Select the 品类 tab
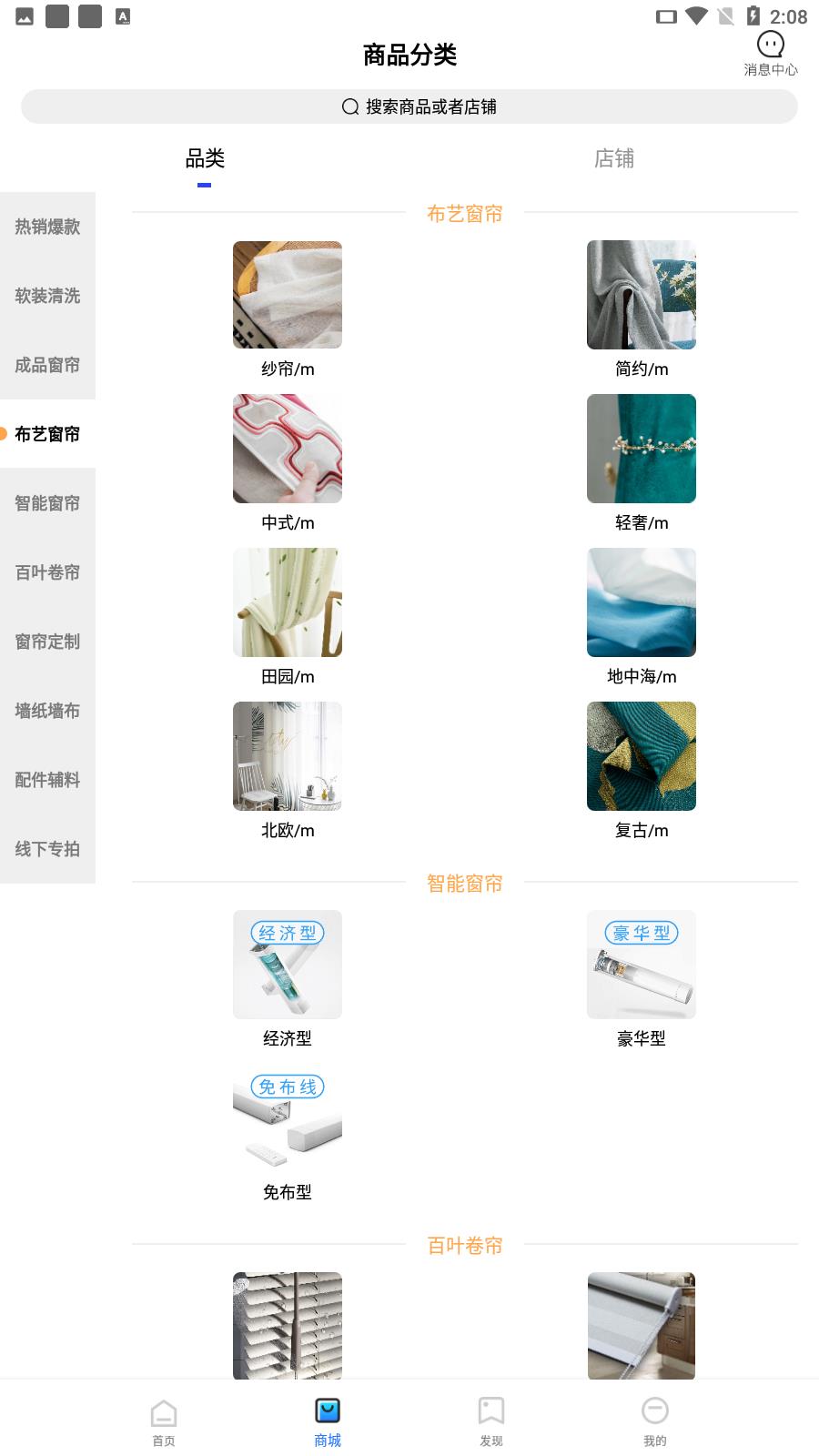The height and width of the screenshot is (1456, 819). (205, 159)
